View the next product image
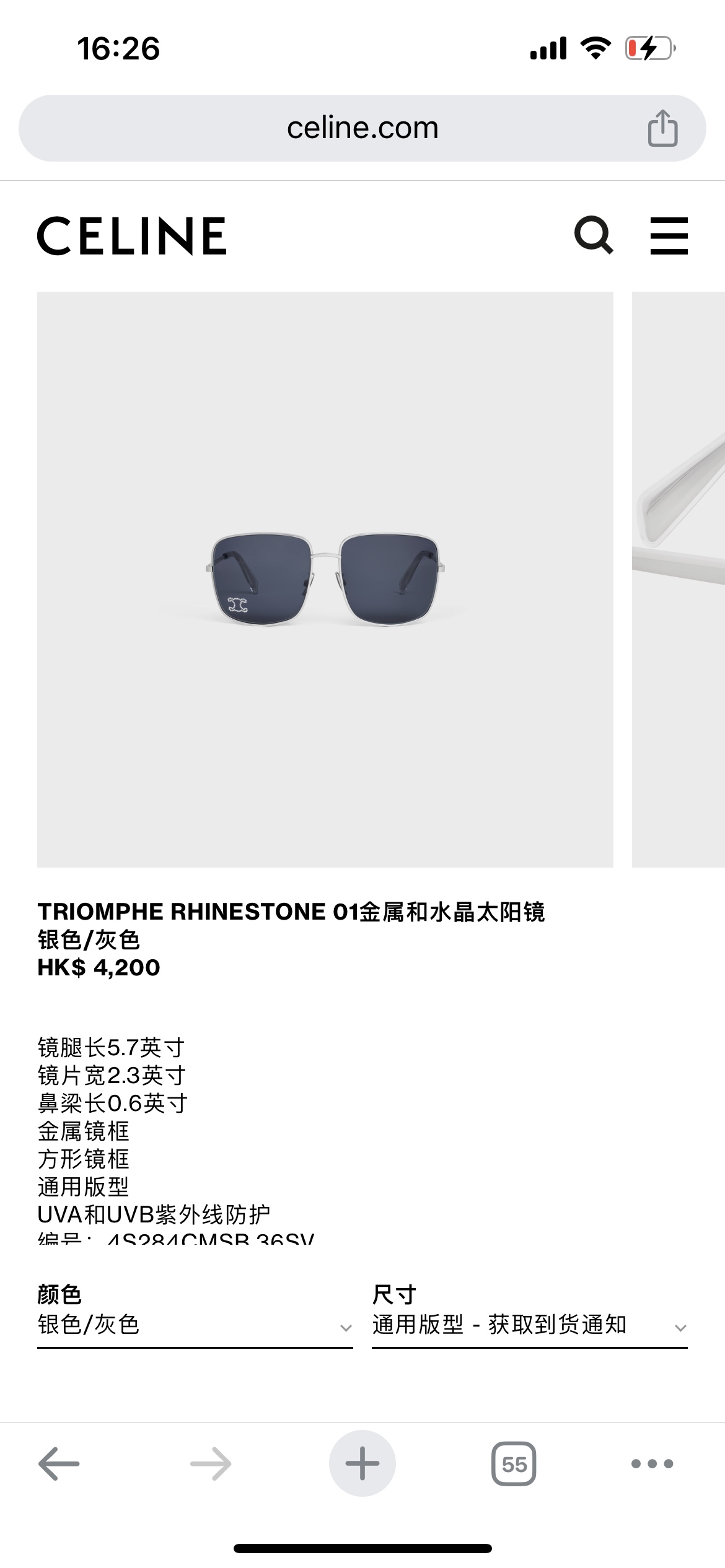The height and width of the screenshot is (1568, 725). click(679, 579)
